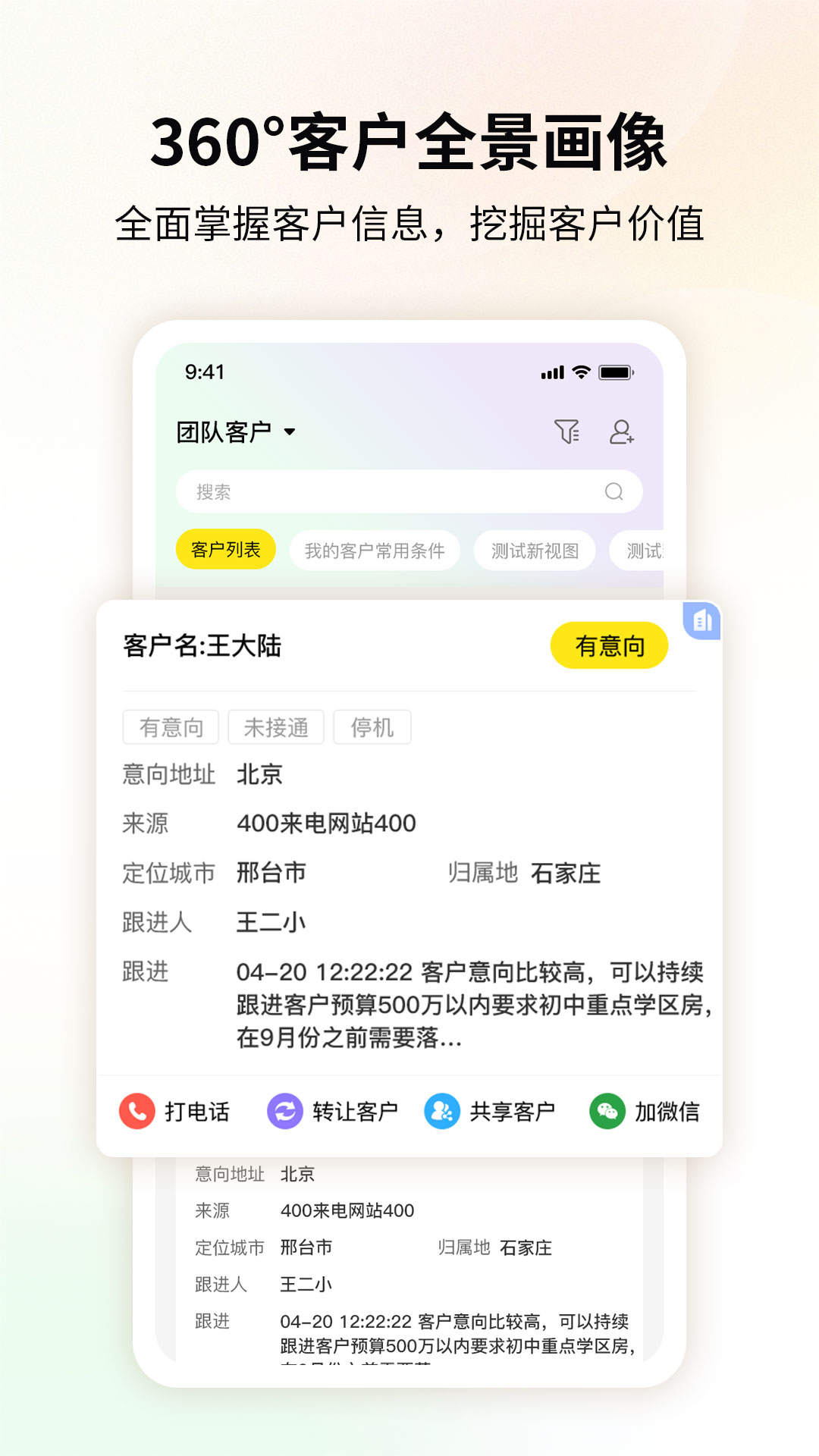Viewport: 819px width, 1456px height.
Task: Tap the signal strength indicator in status bar
Action: tap(552, 372)
